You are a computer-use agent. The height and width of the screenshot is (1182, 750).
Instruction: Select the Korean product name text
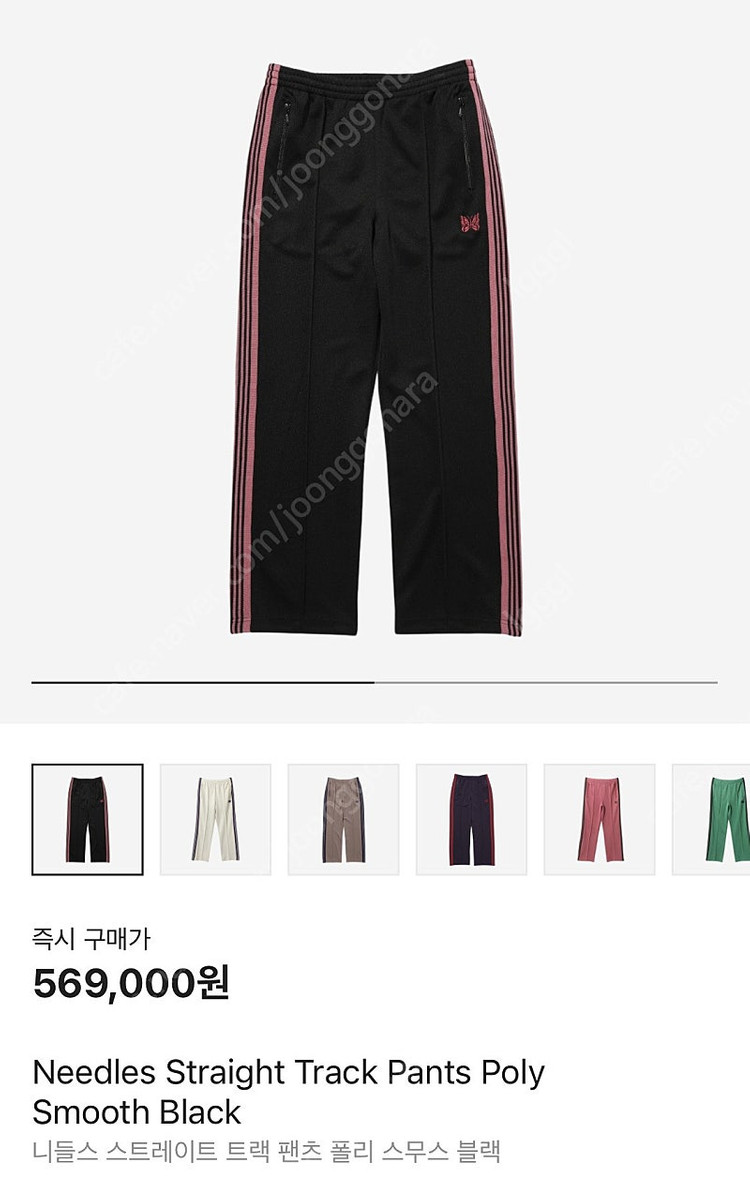(265, 1150)
